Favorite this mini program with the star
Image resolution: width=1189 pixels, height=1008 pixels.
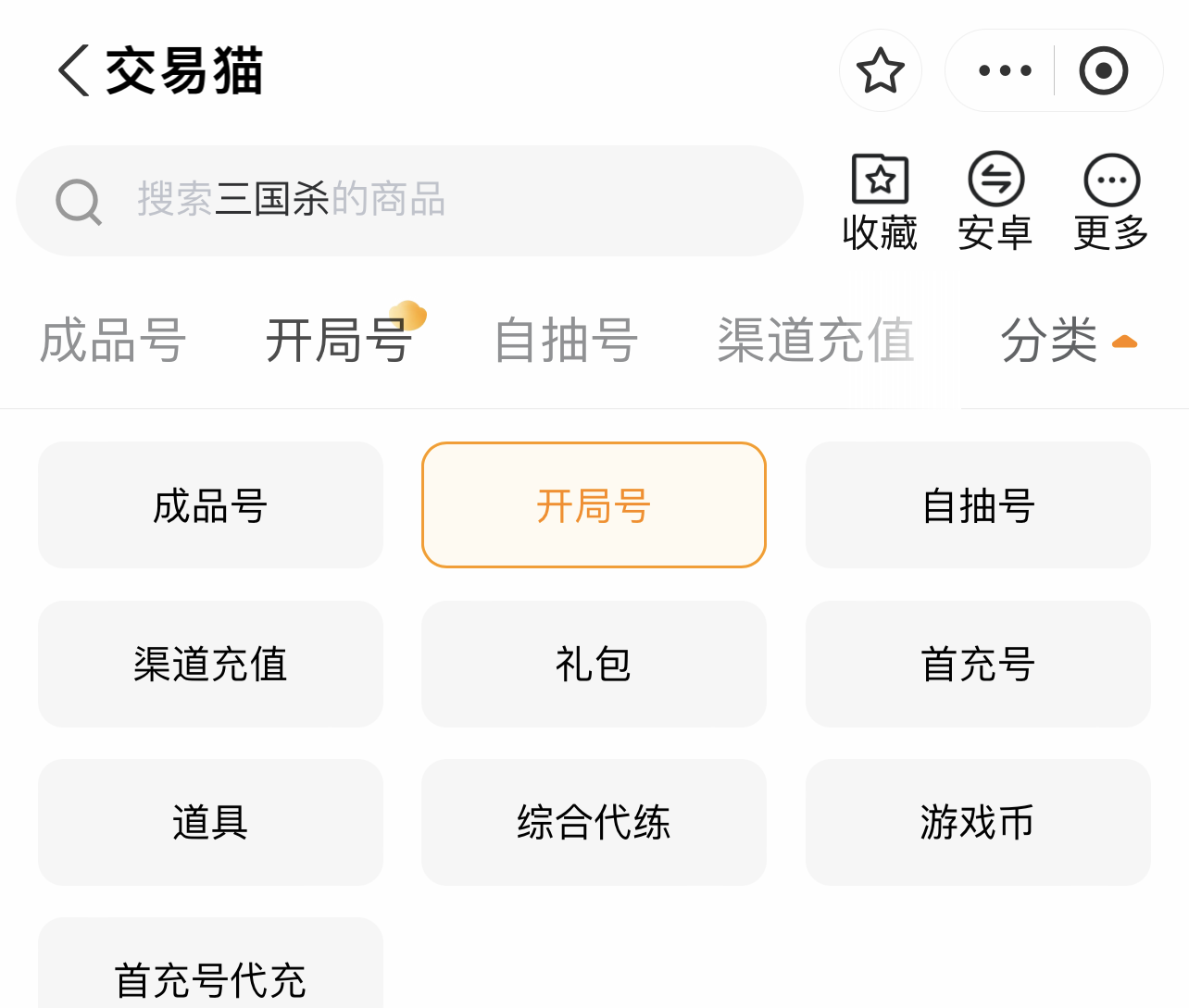(x=880, y=70)
